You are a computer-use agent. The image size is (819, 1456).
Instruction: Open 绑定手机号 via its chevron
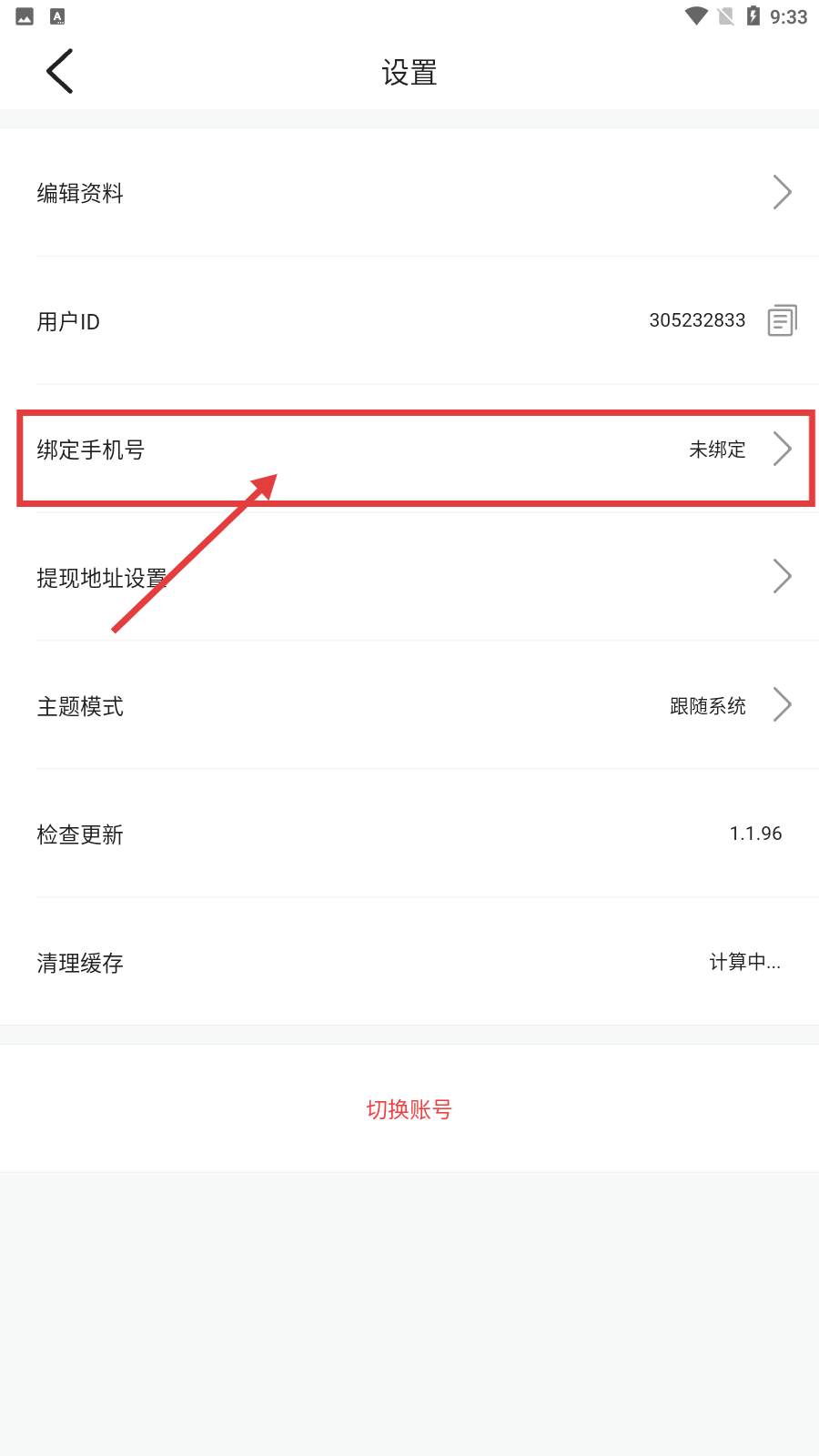(783, 449)
